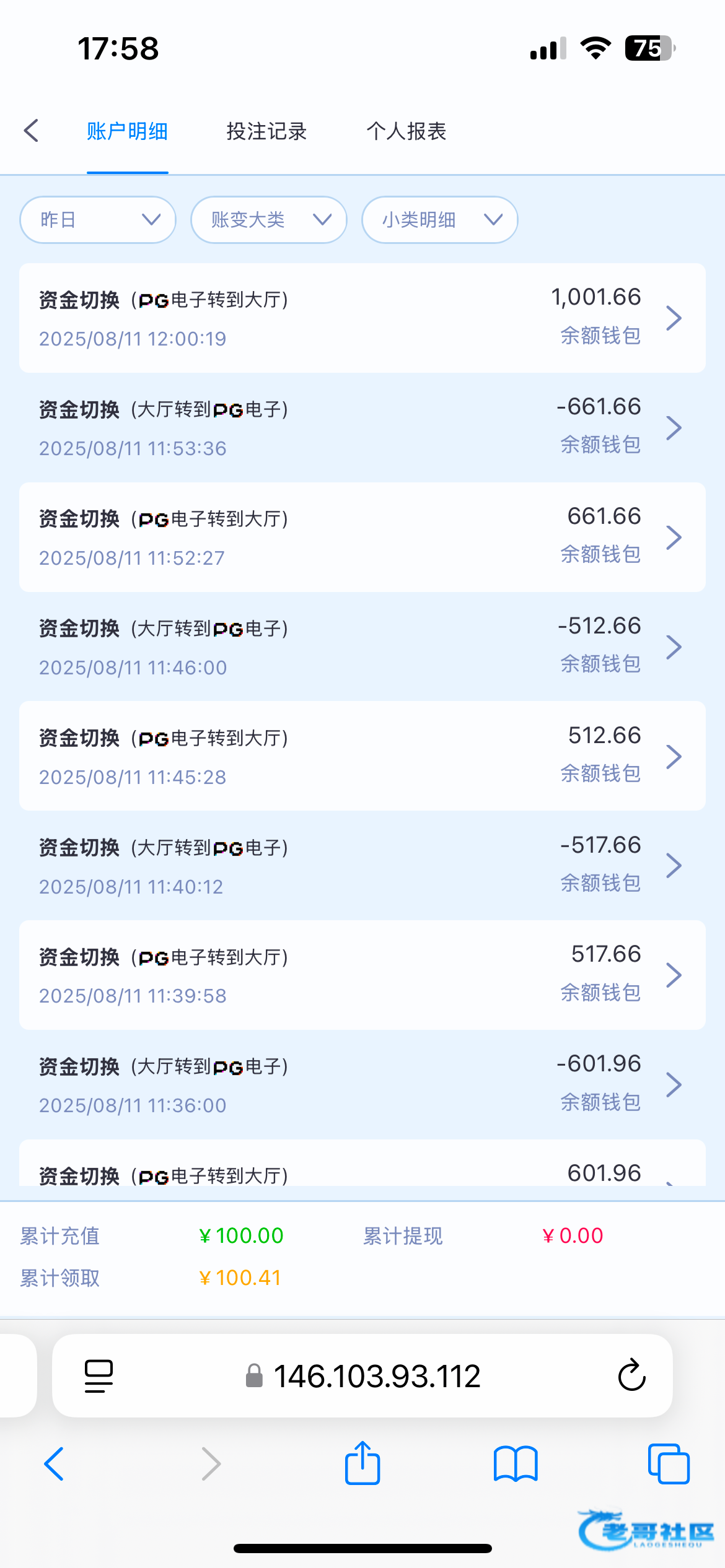Expand the 账变大类 dropdown

point(269,220)
